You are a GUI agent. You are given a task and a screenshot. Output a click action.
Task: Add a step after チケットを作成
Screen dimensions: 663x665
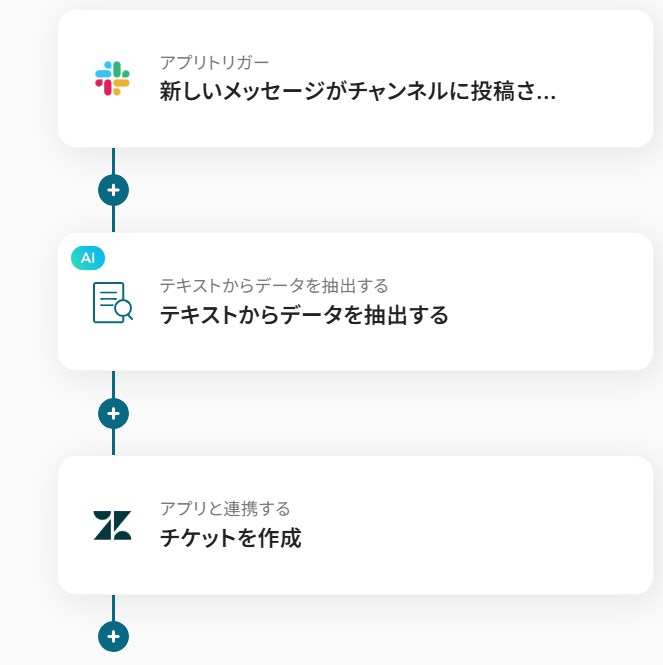click(114, 636)
